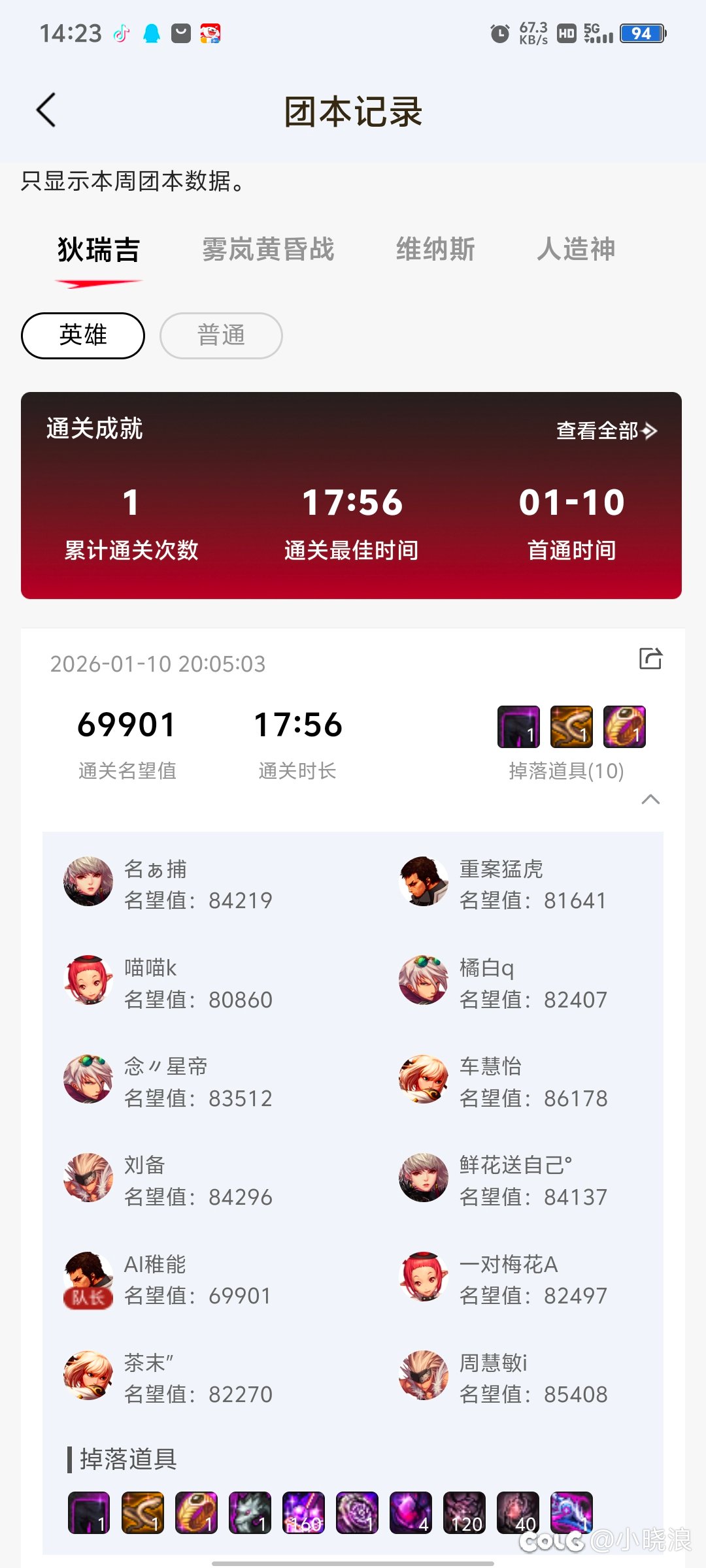This screenshot has width=706, height=1568.
Task: Collapse the raid record details
Action: click(650, 800)
